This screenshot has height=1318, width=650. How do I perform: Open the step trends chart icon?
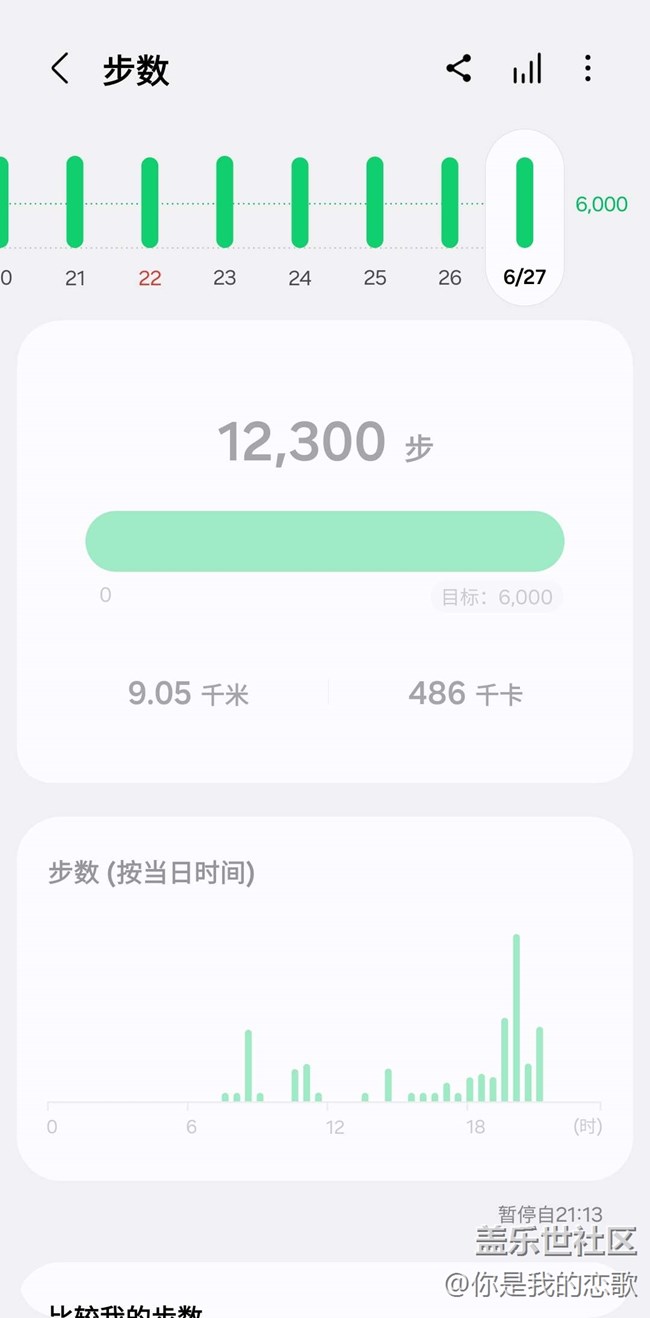pos(527,69)
